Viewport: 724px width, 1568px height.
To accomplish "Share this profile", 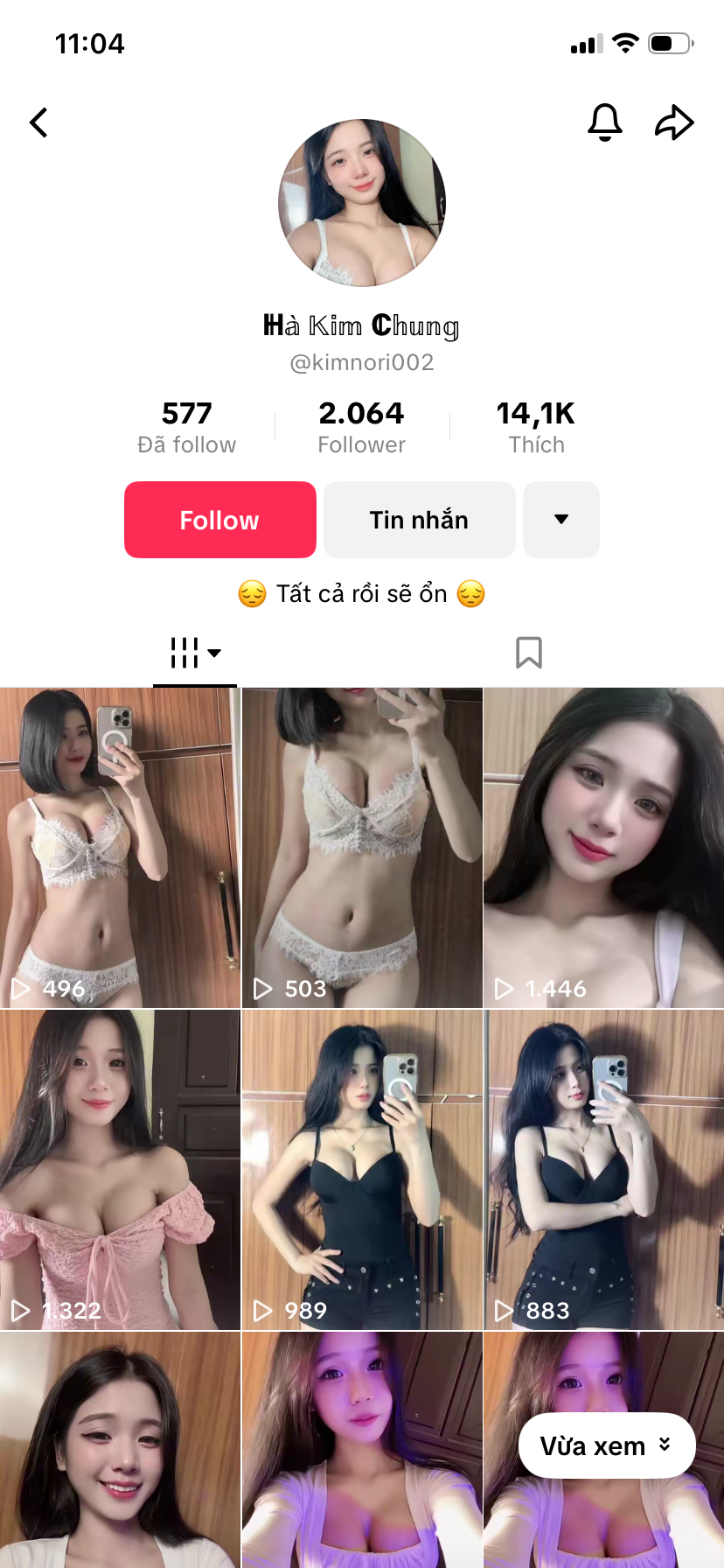I will point(674,122).
